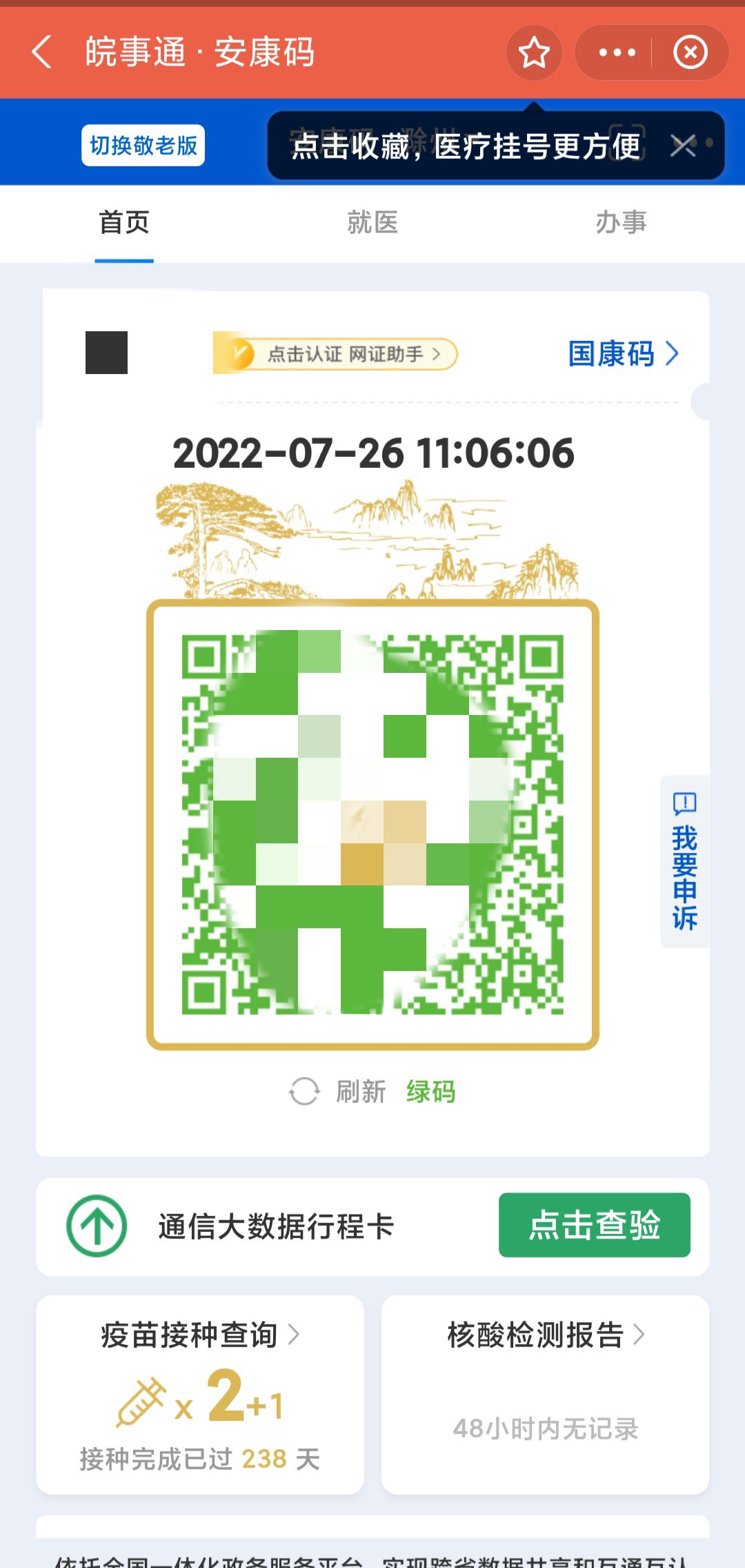The image size is (745, 1568).
Task: Close the mini program with the circled X
Action: pos(690,52)
